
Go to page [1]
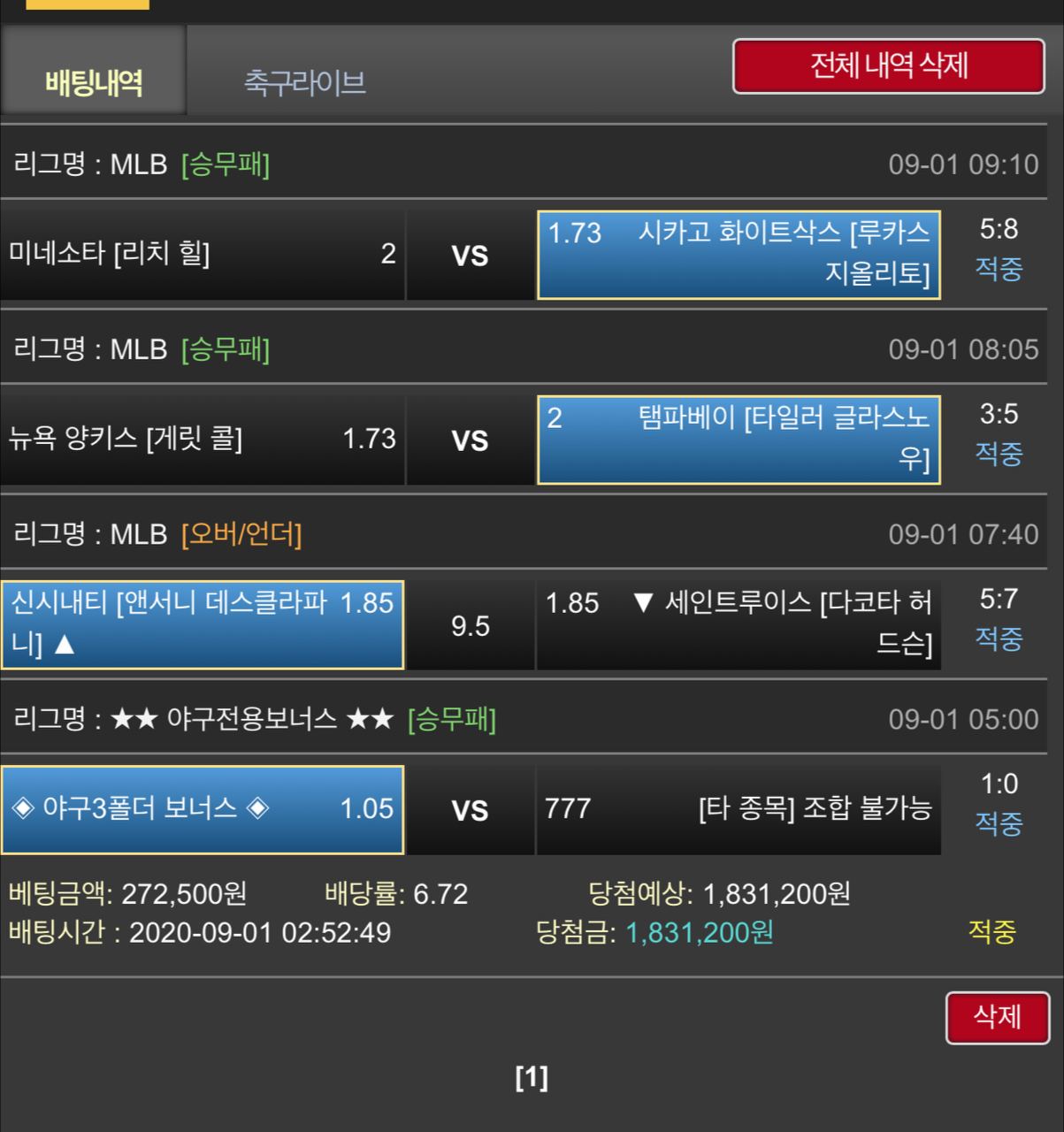point(532,1077)
